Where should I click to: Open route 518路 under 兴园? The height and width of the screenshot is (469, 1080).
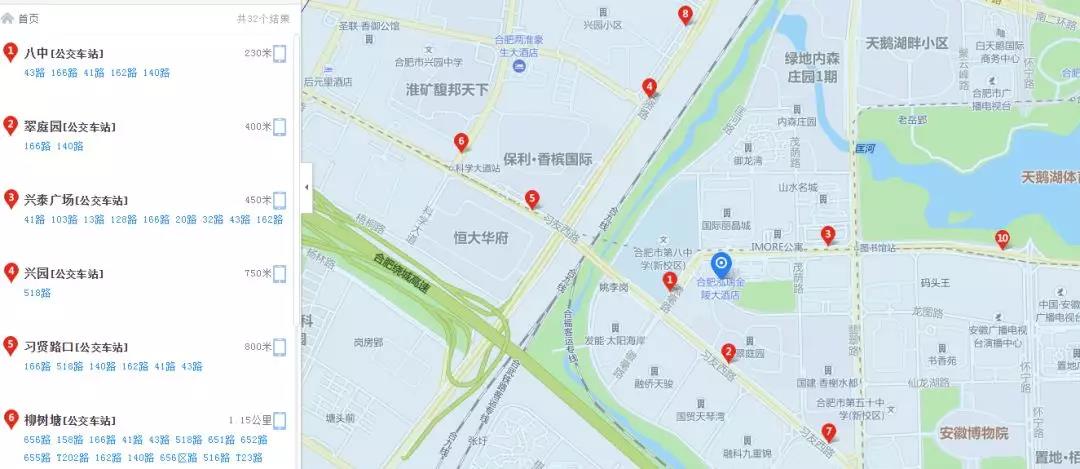click(x=37, y=292)
